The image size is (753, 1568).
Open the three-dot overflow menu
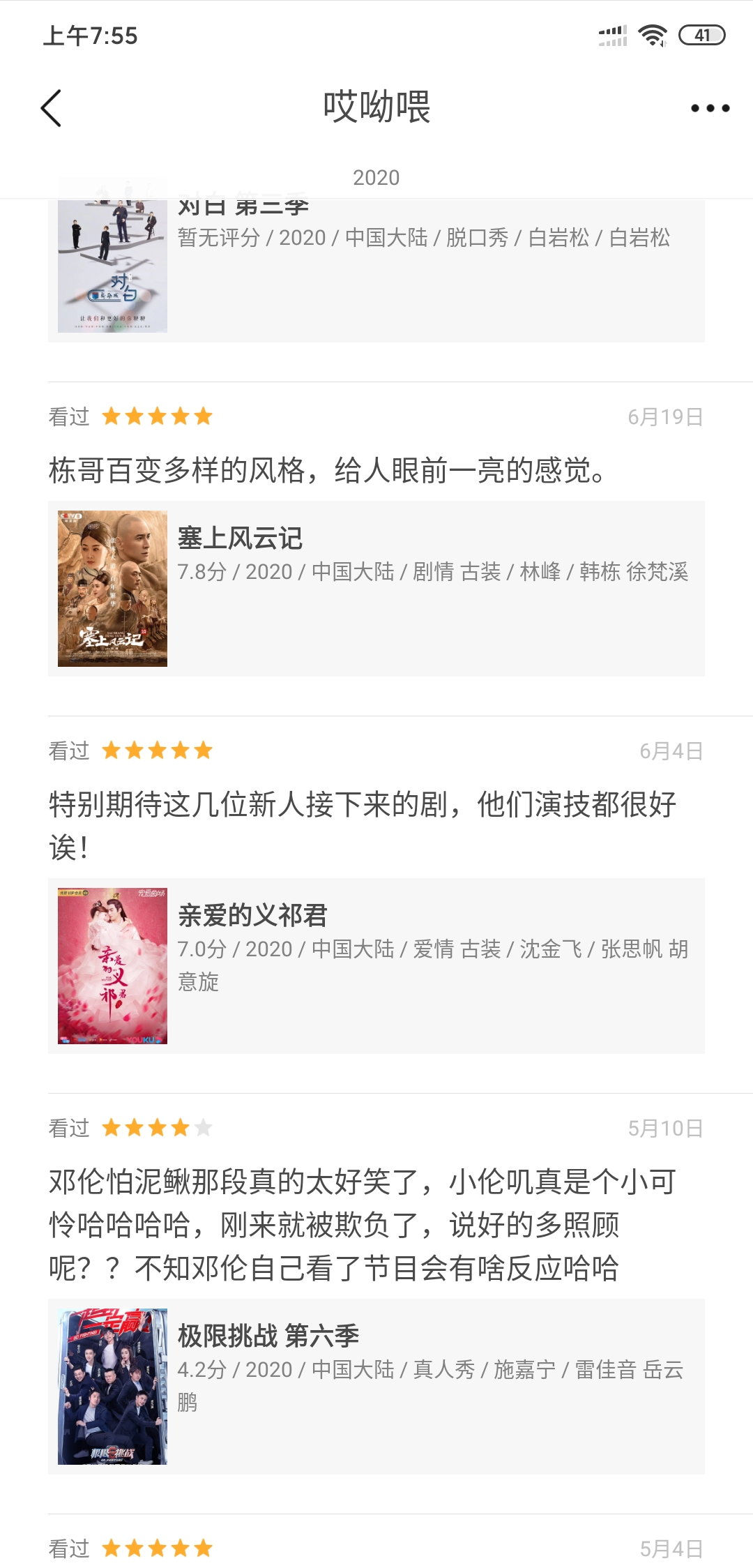click(710, 108)
